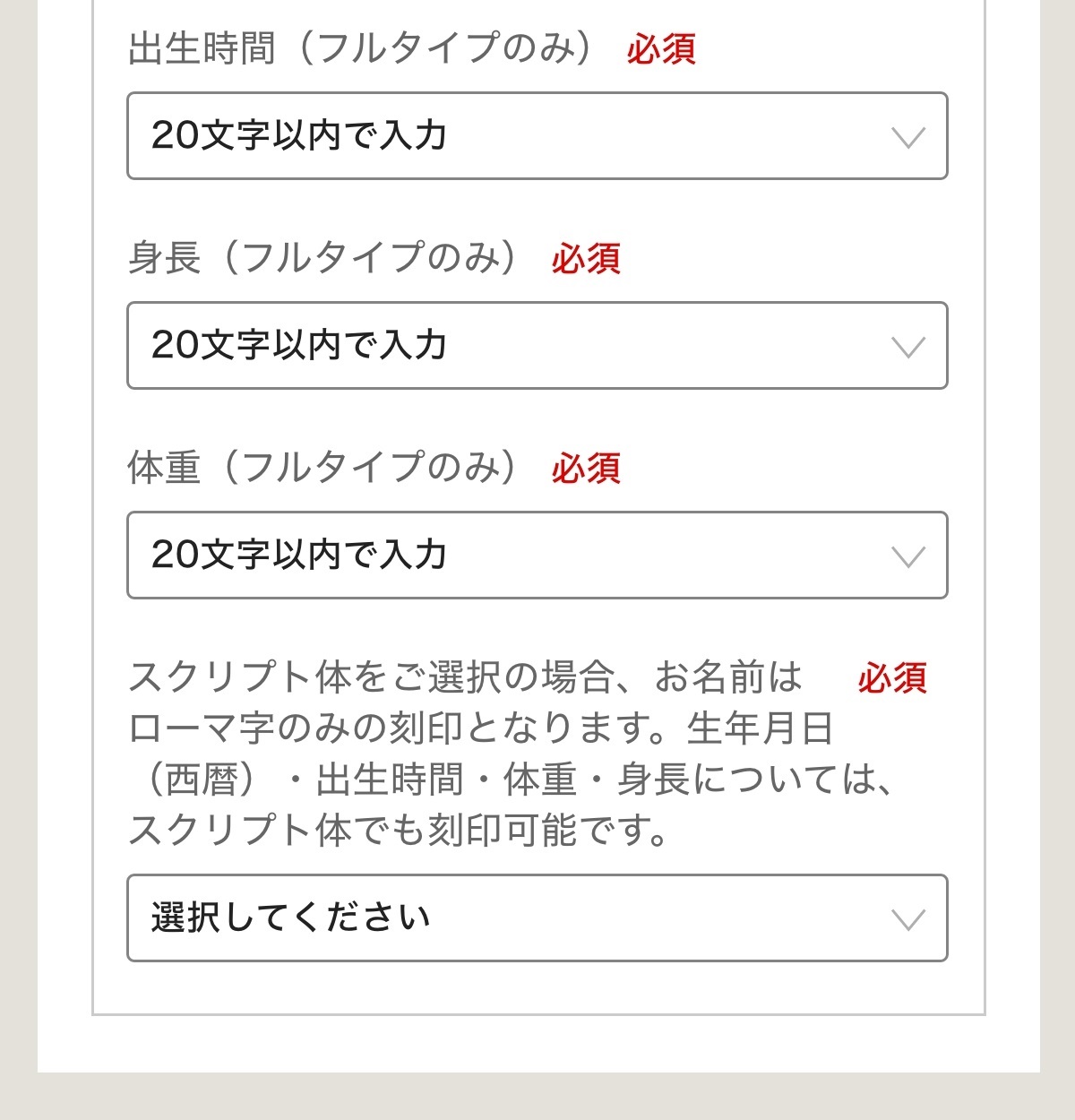Tap the 体重 weight input field
Image resolution: width=1075 pixels, height=1120 pixels.
click(x=537, y=556)
